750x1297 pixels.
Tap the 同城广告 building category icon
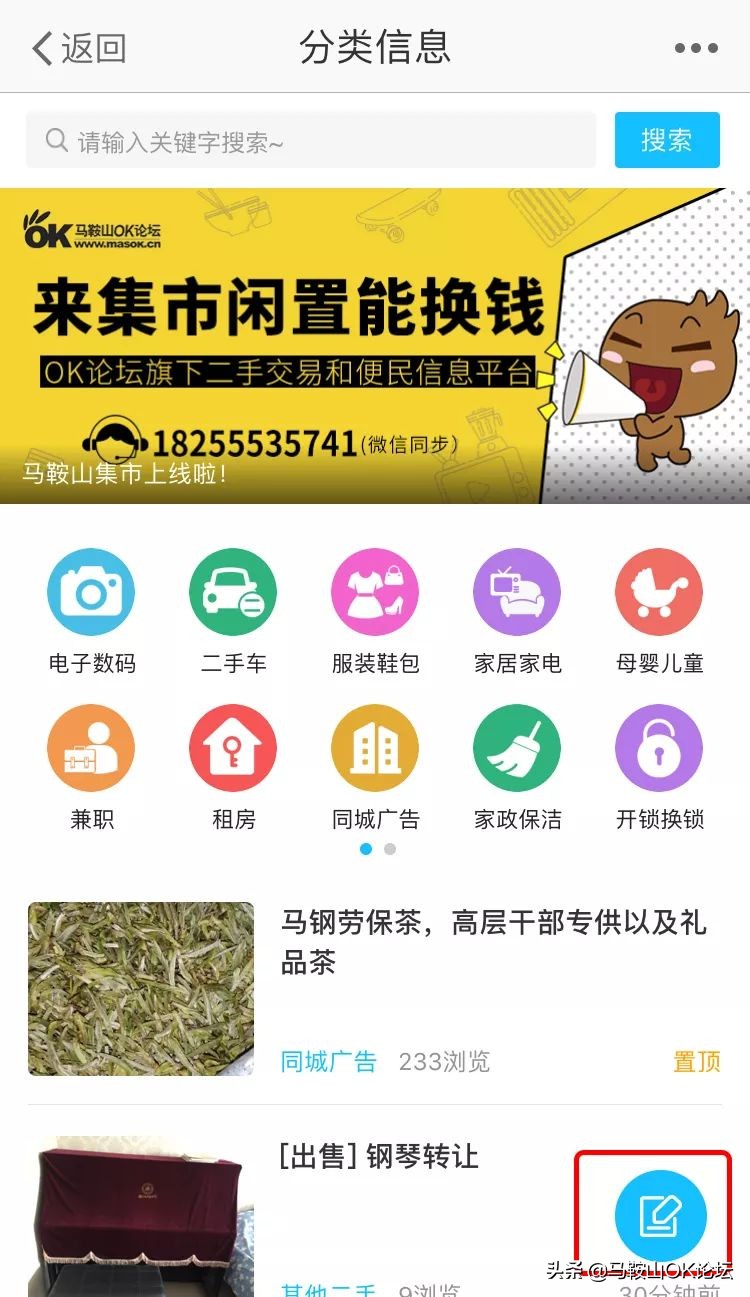tap(375, 746)
